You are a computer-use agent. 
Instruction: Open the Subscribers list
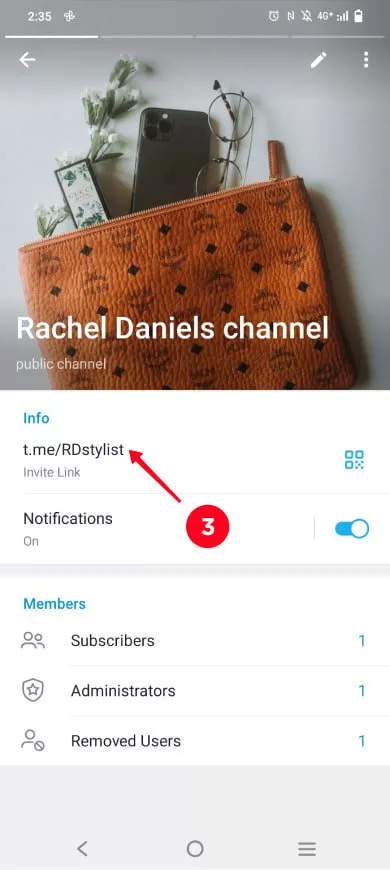(195, 641)
